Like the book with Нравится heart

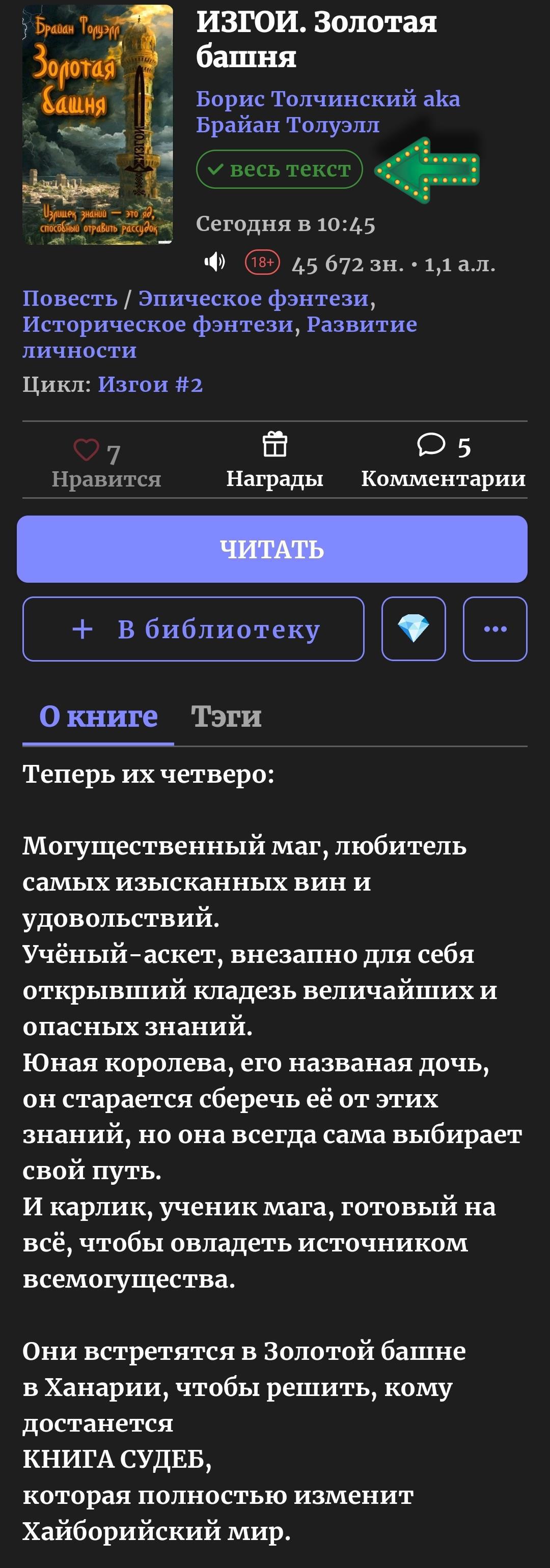[87, 451]
